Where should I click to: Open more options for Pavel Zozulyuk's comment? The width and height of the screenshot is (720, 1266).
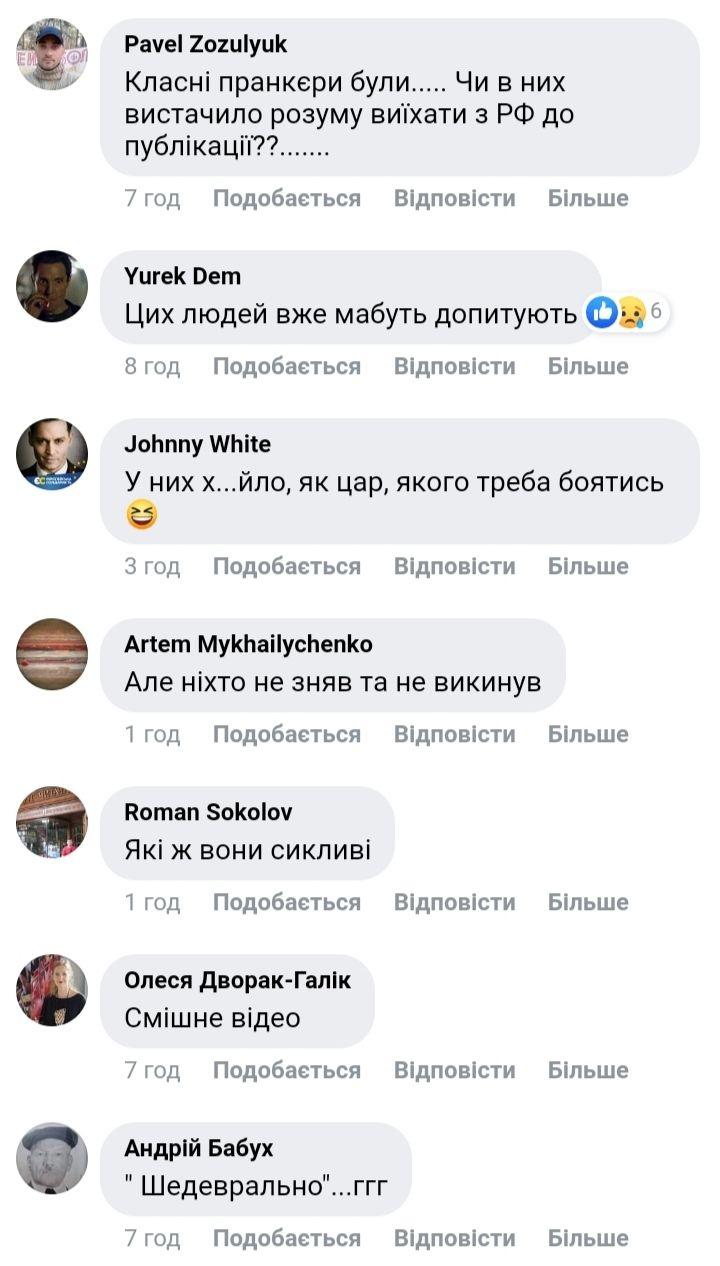(588, 198)
